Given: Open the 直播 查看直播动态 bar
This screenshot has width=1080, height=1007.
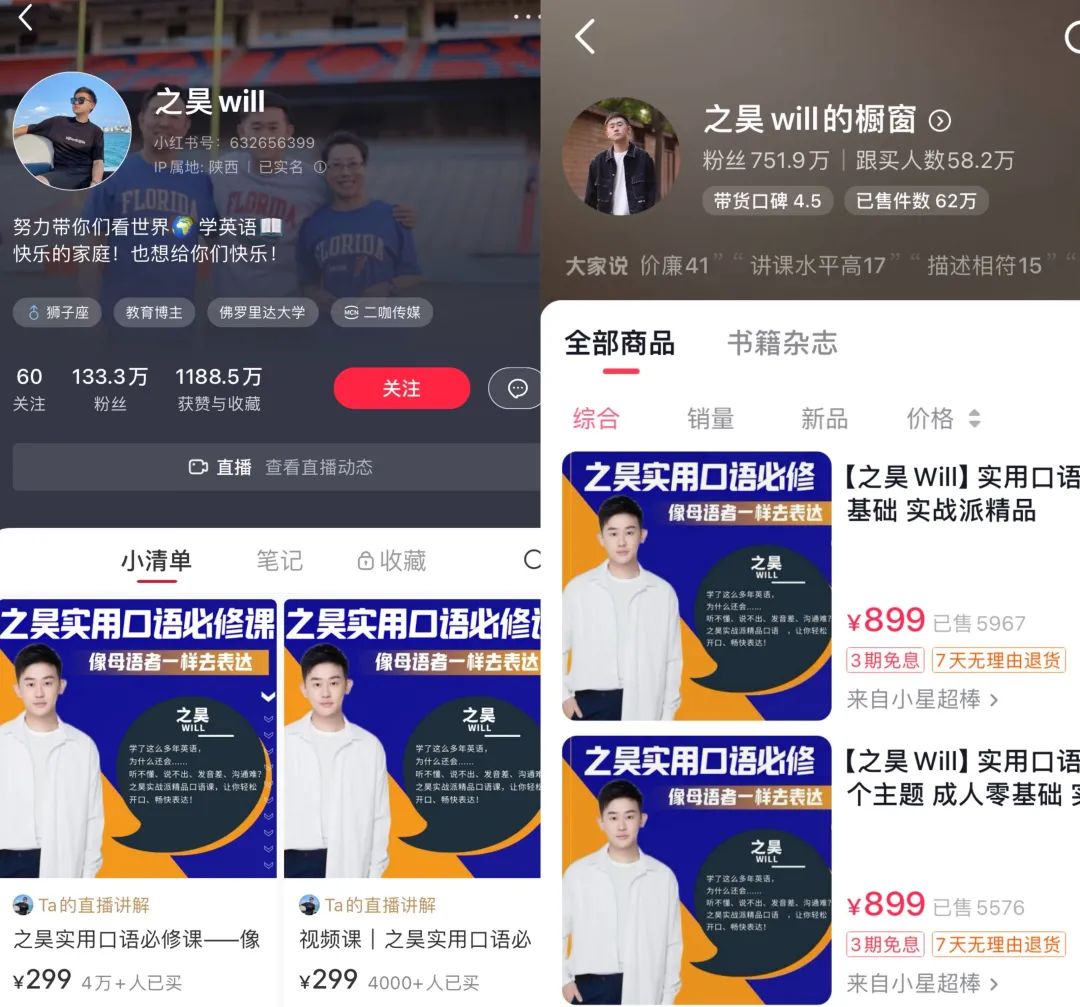Looking at the screenshot, I should (276, 467).
